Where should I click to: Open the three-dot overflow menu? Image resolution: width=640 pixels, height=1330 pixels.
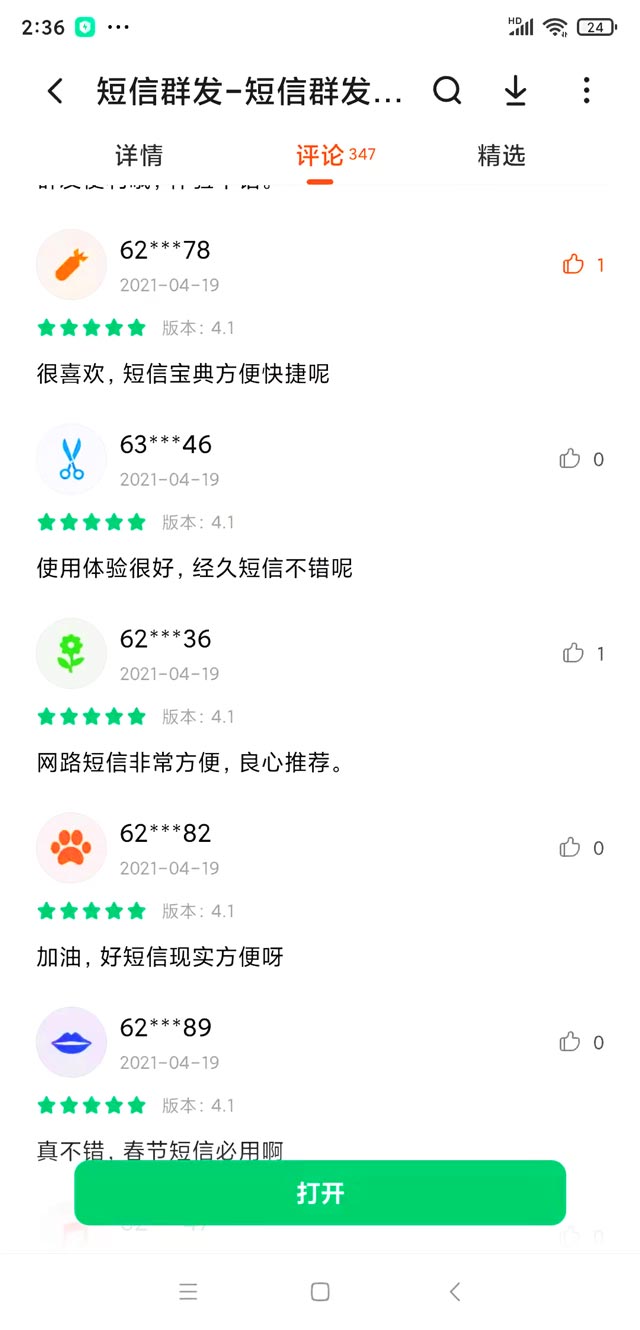[x=586, y=91]
